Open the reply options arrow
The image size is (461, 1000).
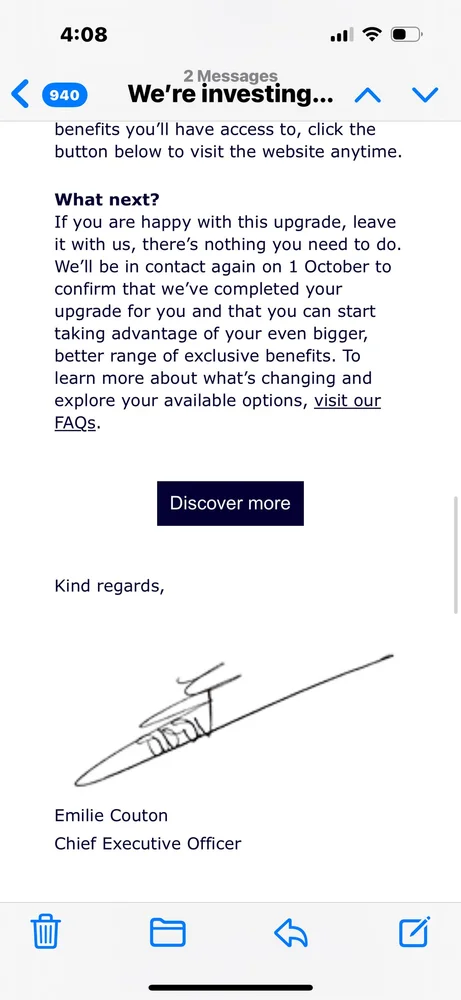[x=291, y=933]
